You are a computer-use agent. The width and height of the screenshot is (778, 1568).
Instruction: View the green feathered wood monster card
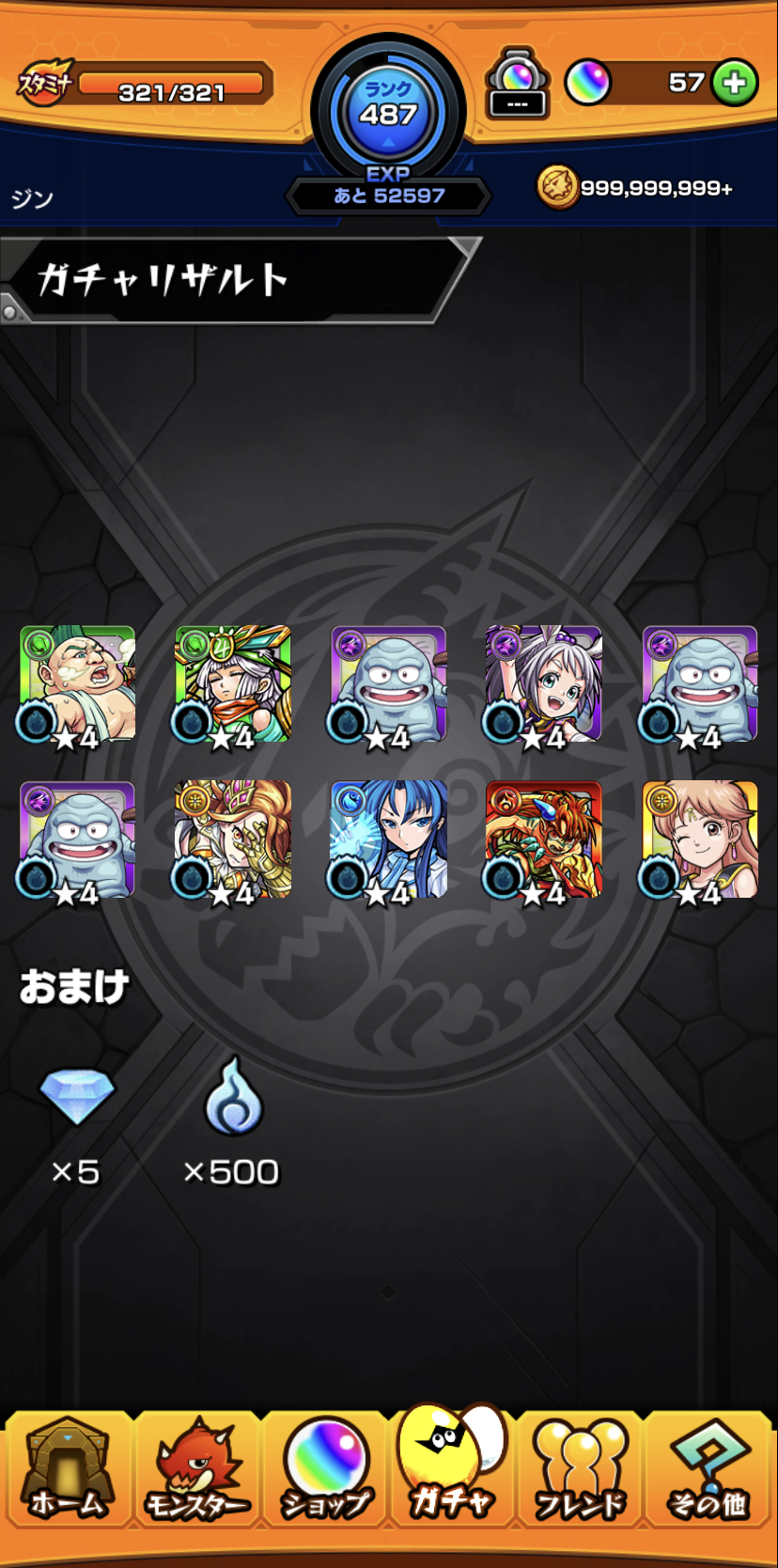click(233, 684)
